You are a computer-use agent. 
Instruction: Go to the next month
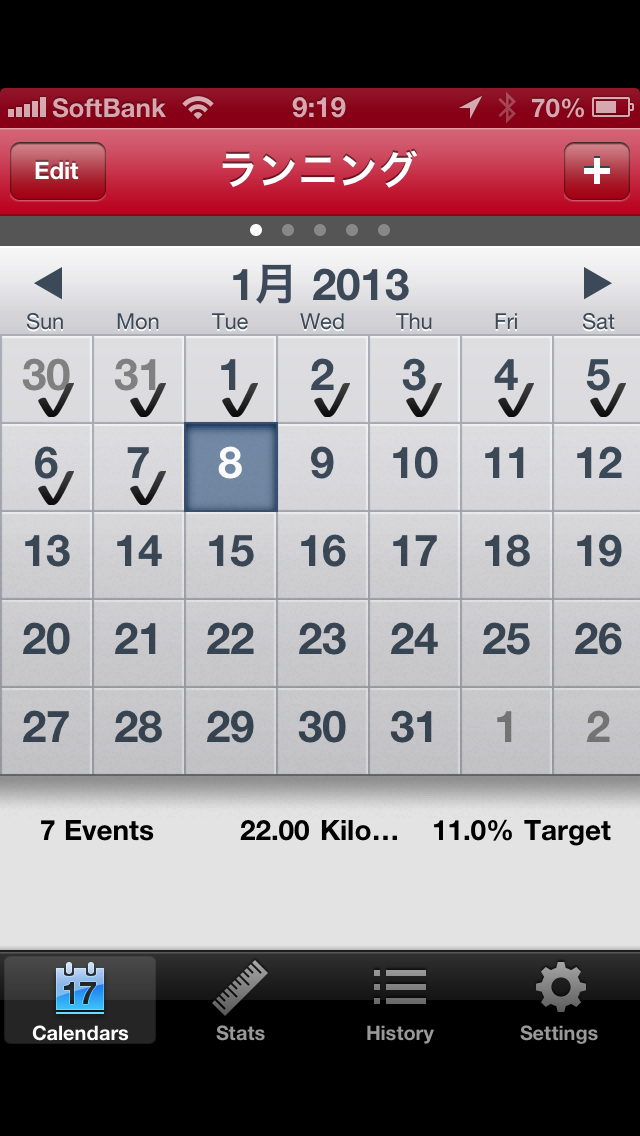tap(597, 284)
